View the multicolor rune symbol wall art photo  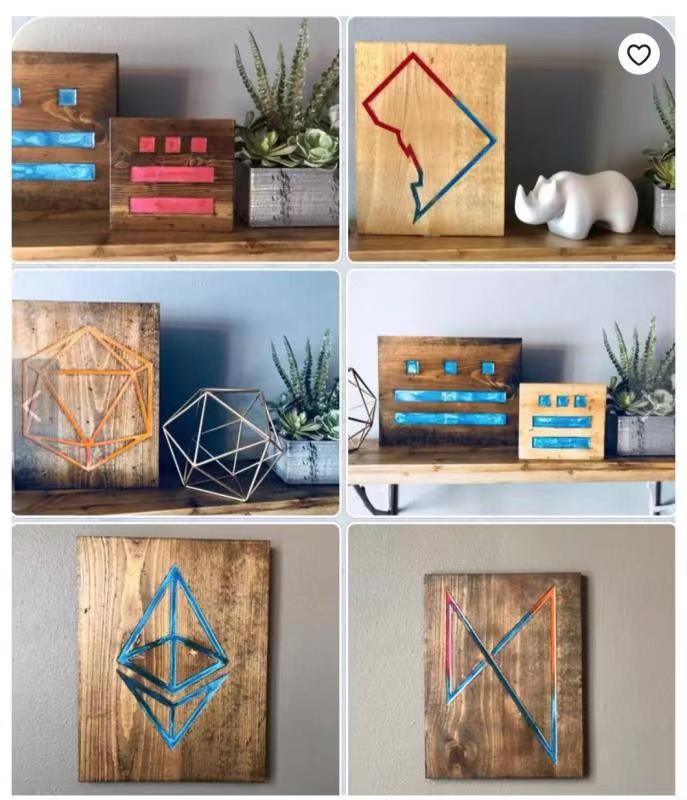510,660
